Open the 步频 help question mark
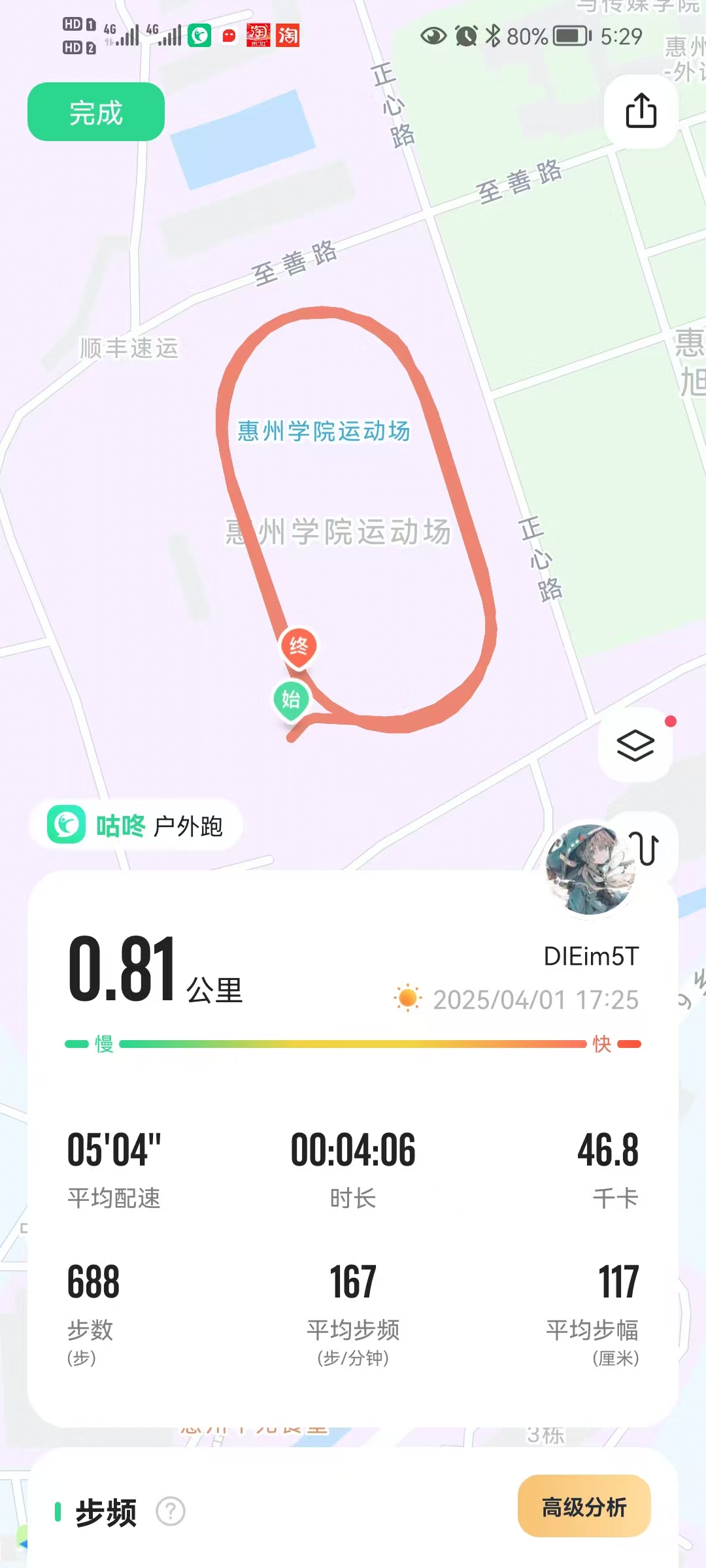The width and height of the screenshot is (706, 1568). coord(171,1511)
